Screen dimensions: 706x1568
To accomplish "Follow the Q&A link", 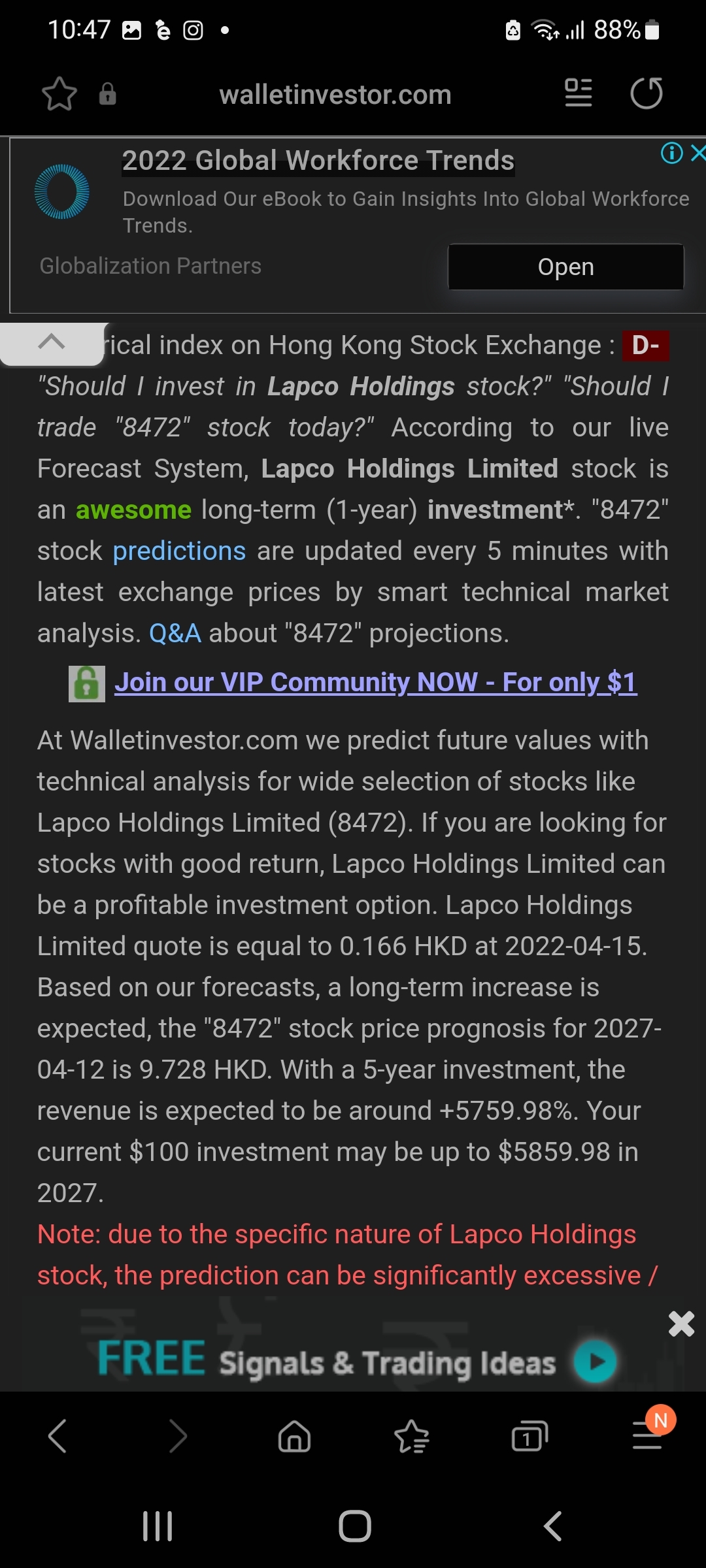I will (x=175, y=633).
